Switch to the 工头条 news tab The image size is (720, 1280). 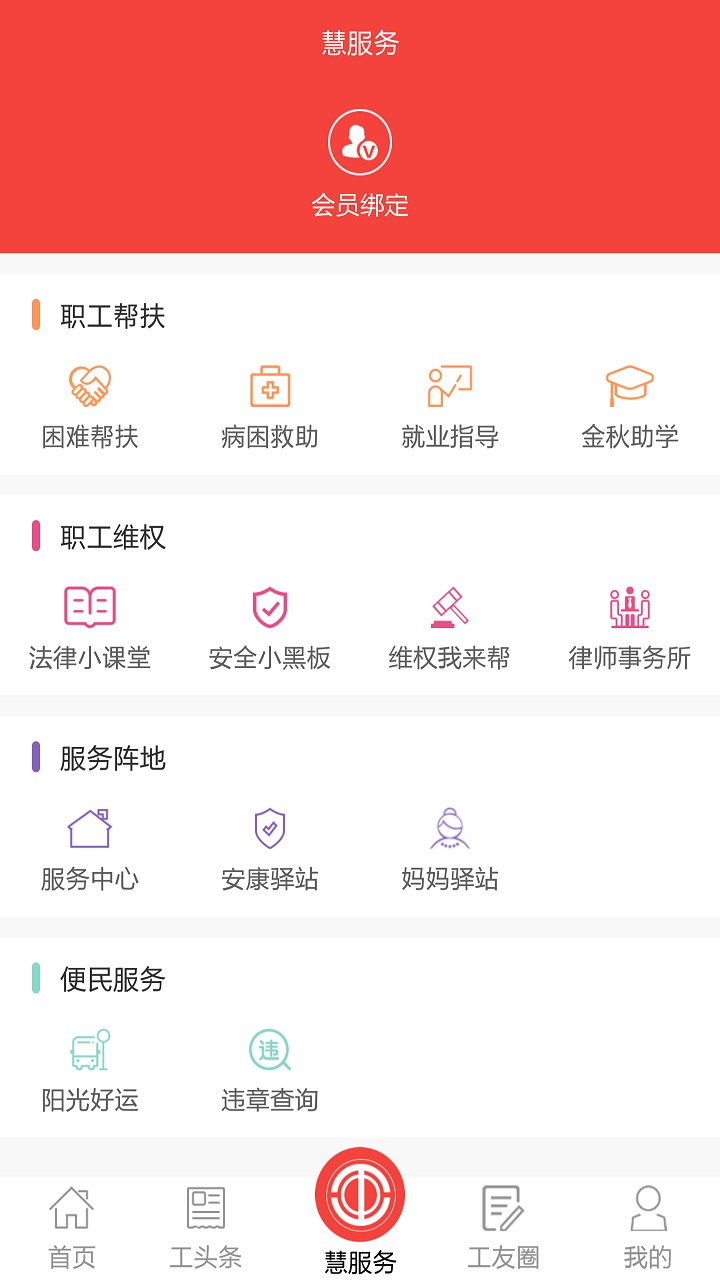click(206, 1228)
